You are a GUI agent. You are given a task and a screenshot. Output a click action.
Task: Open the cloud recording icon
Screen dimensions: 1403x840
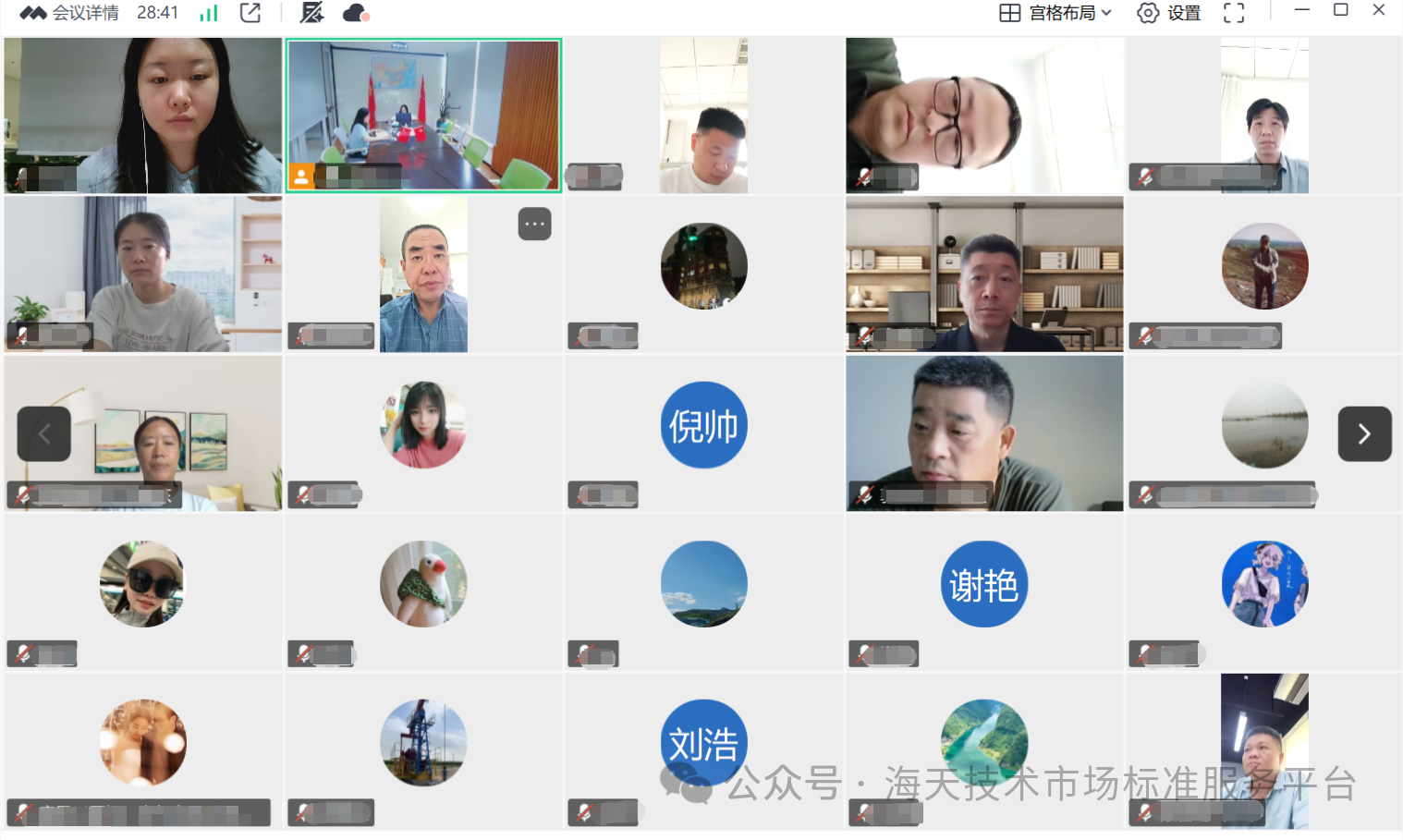pyautogui.click(x=355, y=13)
